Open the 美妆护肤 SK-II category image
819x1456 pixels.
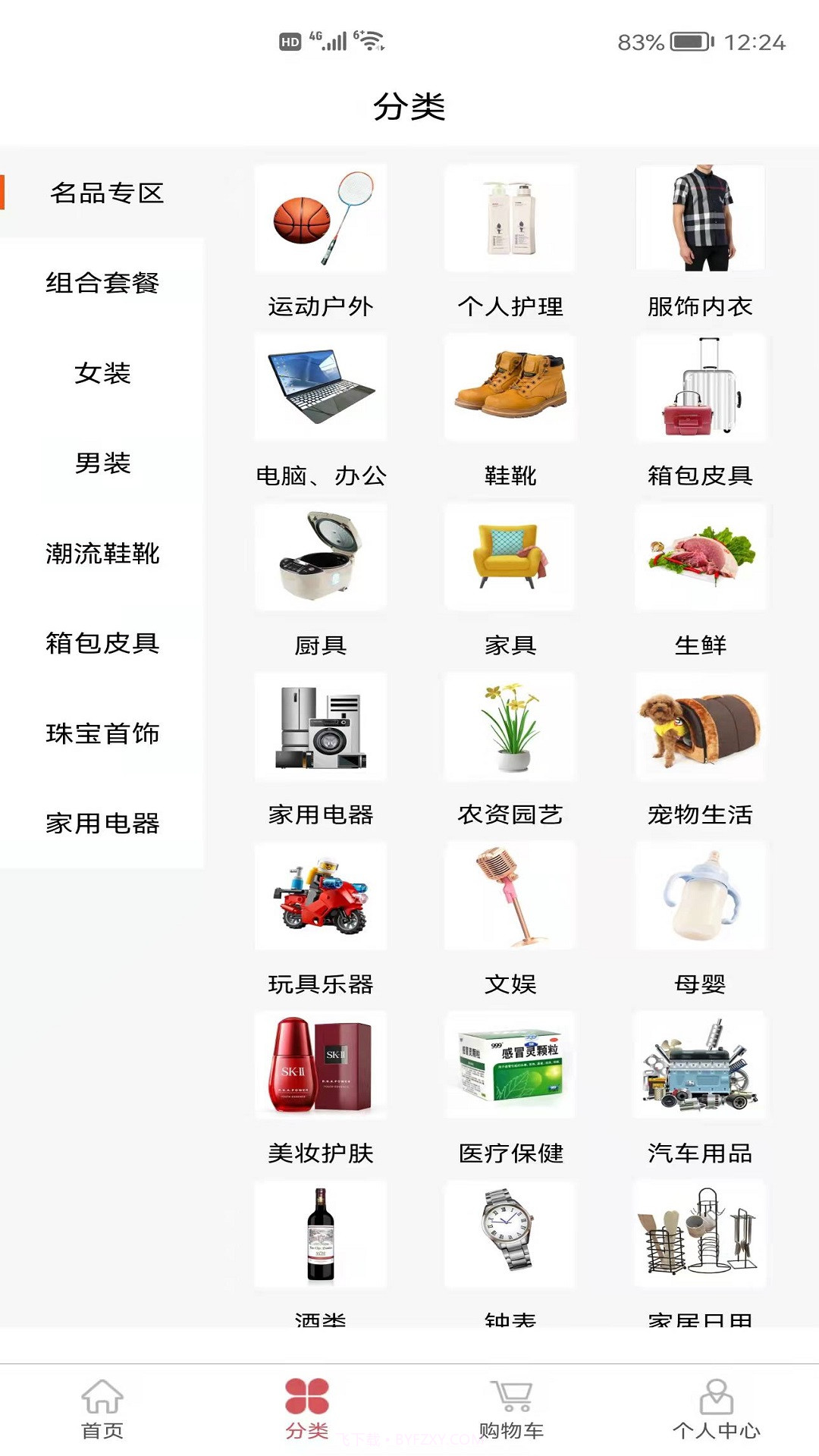[320, 1065]
